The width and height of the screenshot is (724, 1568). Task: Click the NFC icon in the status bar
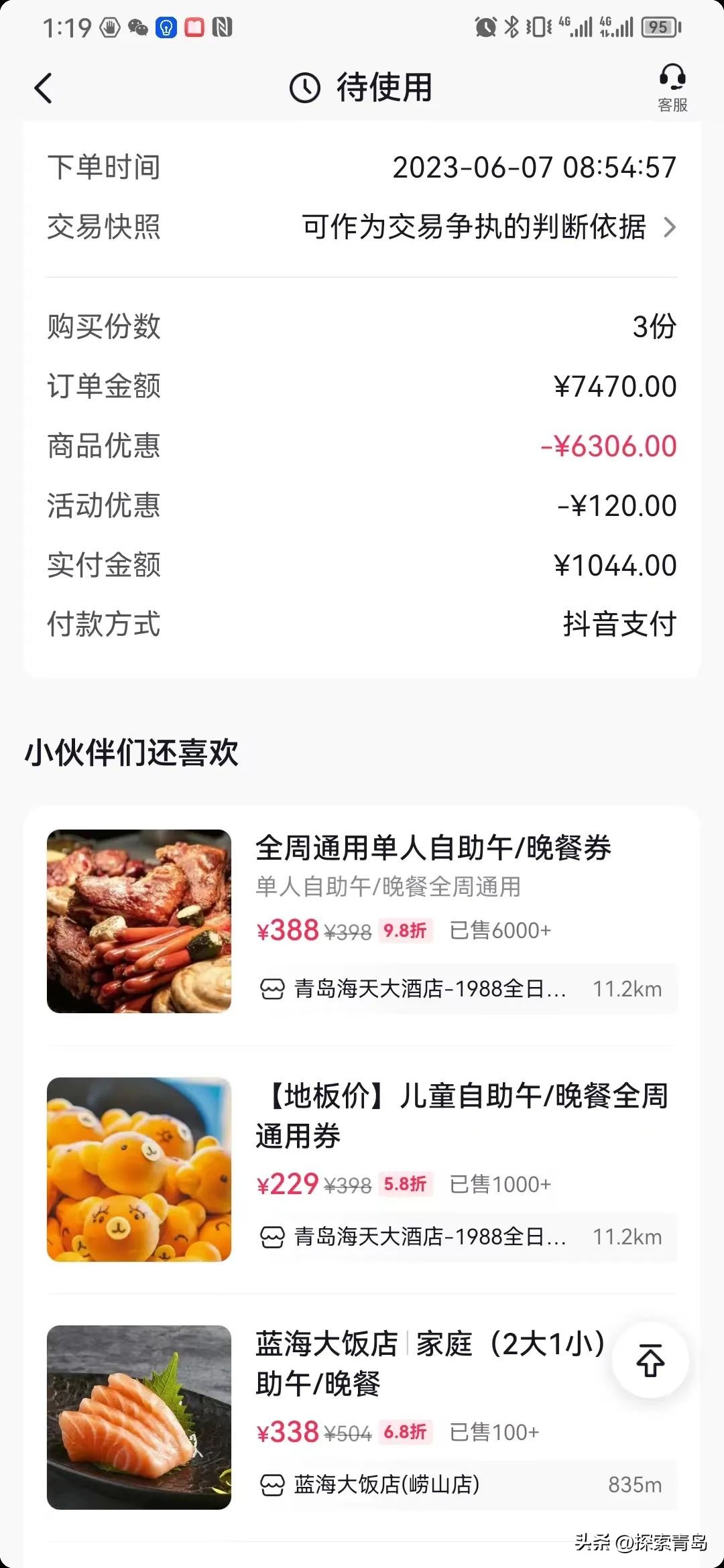click(224, 27)
